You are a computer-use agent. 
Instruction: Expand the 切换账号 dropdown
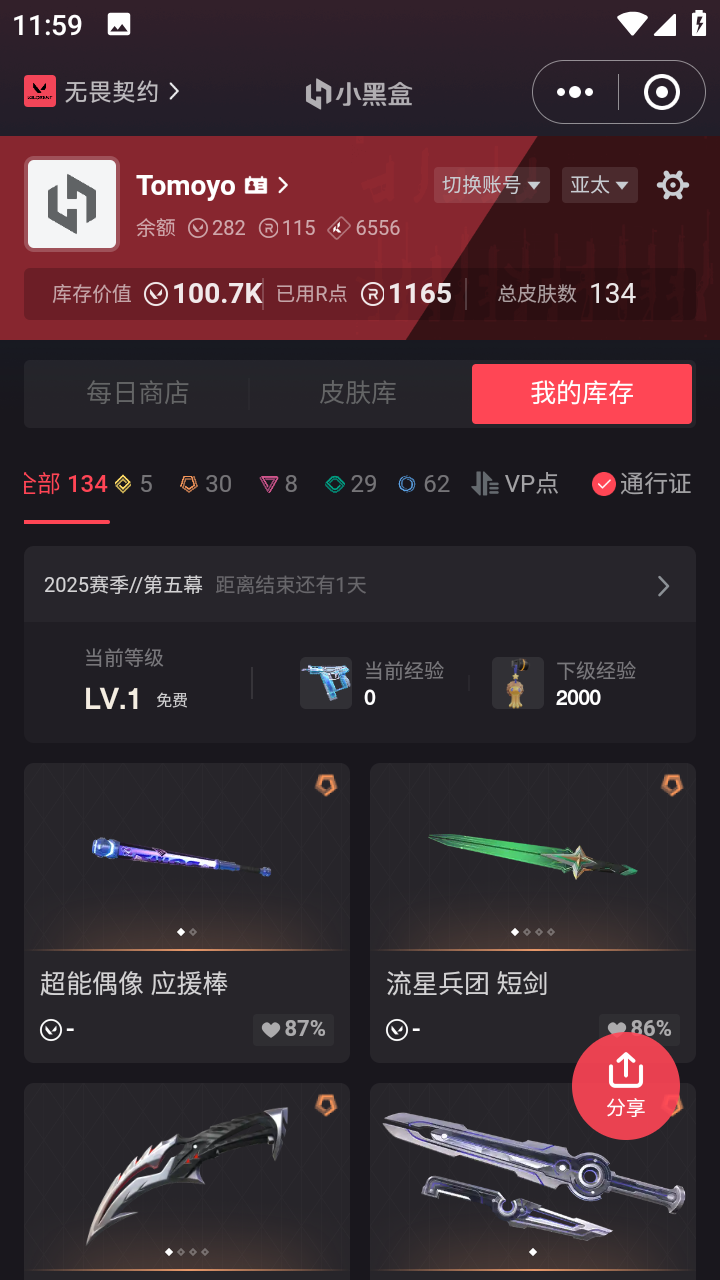point(491,185)
